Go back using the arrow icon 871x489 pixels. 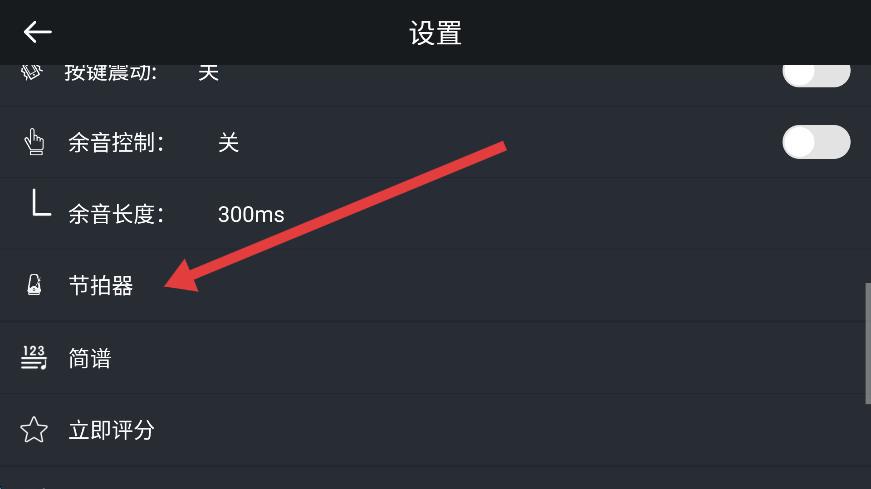[38, 32]
